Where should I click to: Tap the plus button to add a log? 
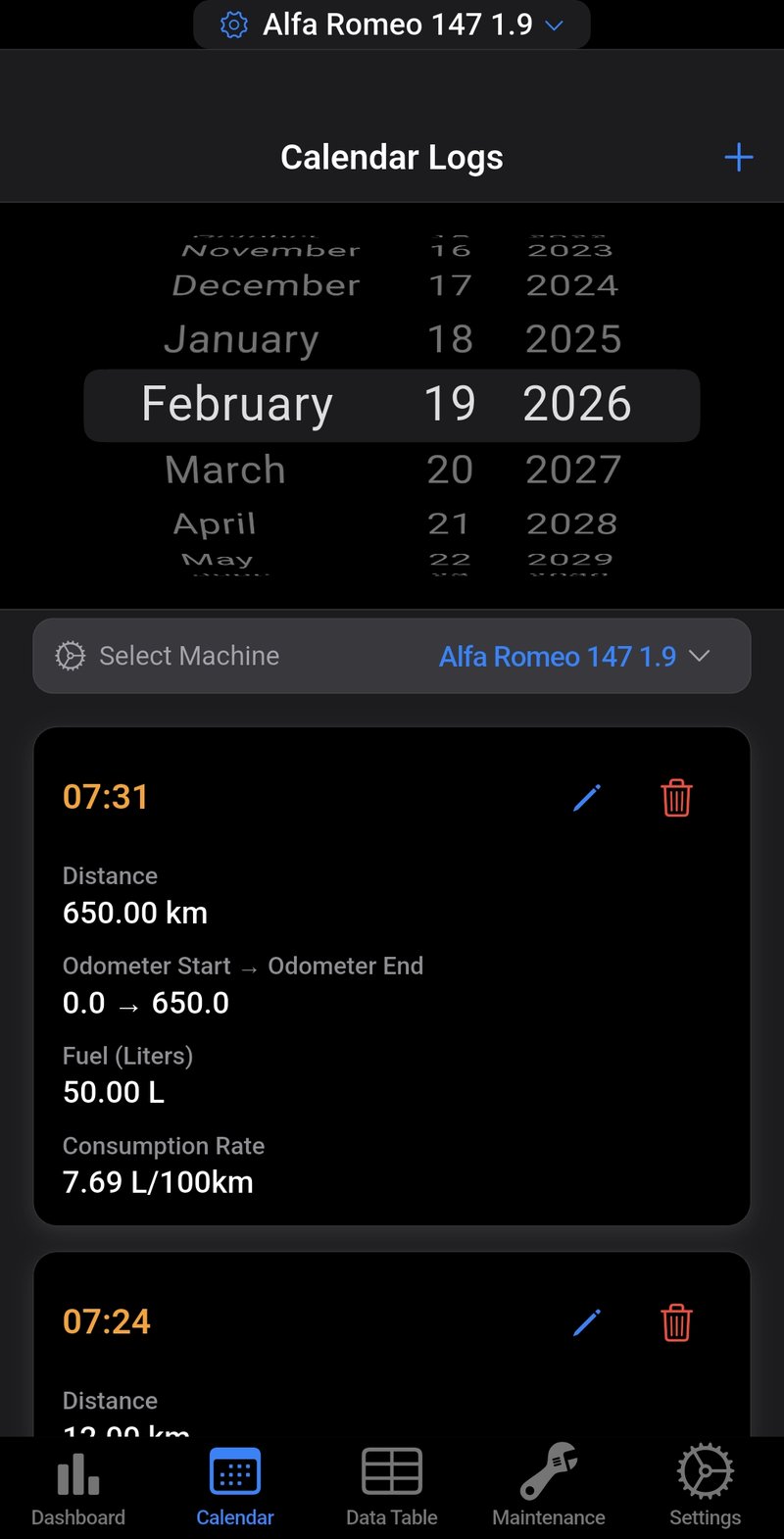[738, 157]
